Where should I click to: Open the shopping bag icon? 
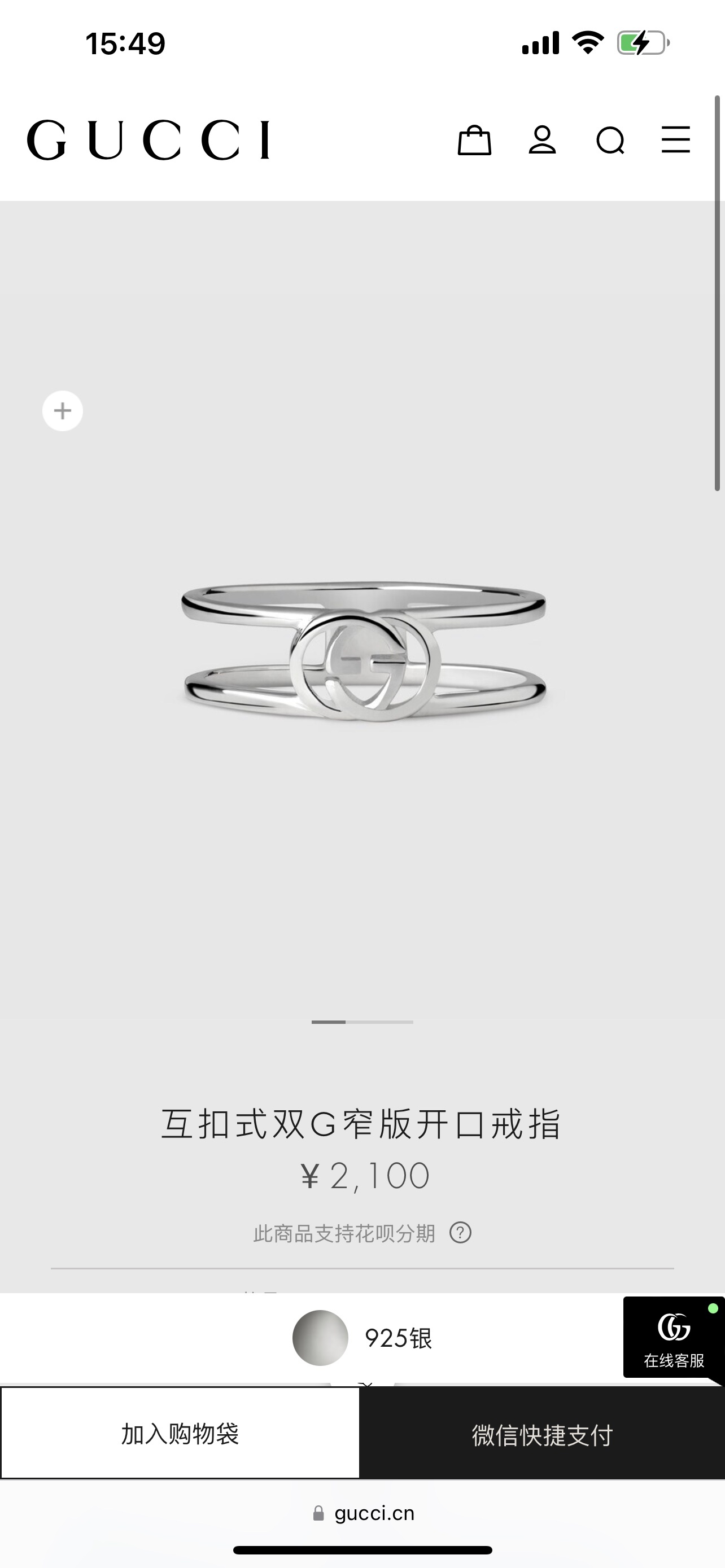tap(474, 140)
